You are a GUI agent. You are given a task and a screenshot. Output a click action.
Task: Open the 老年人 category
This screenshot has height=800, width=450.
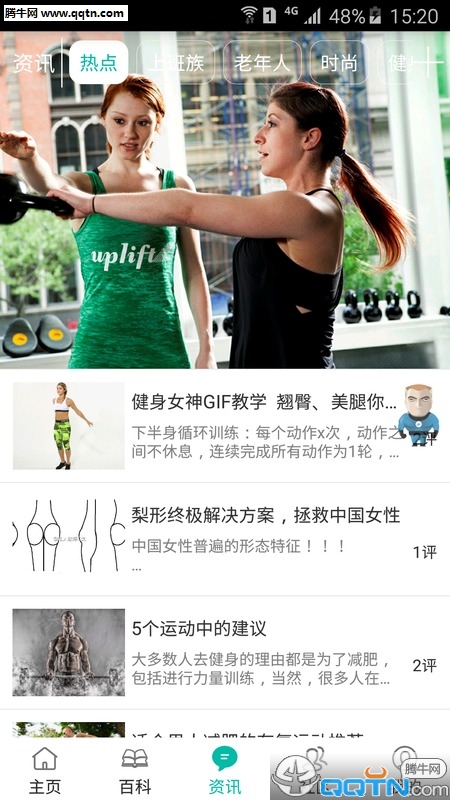click(x=262, y=62)
